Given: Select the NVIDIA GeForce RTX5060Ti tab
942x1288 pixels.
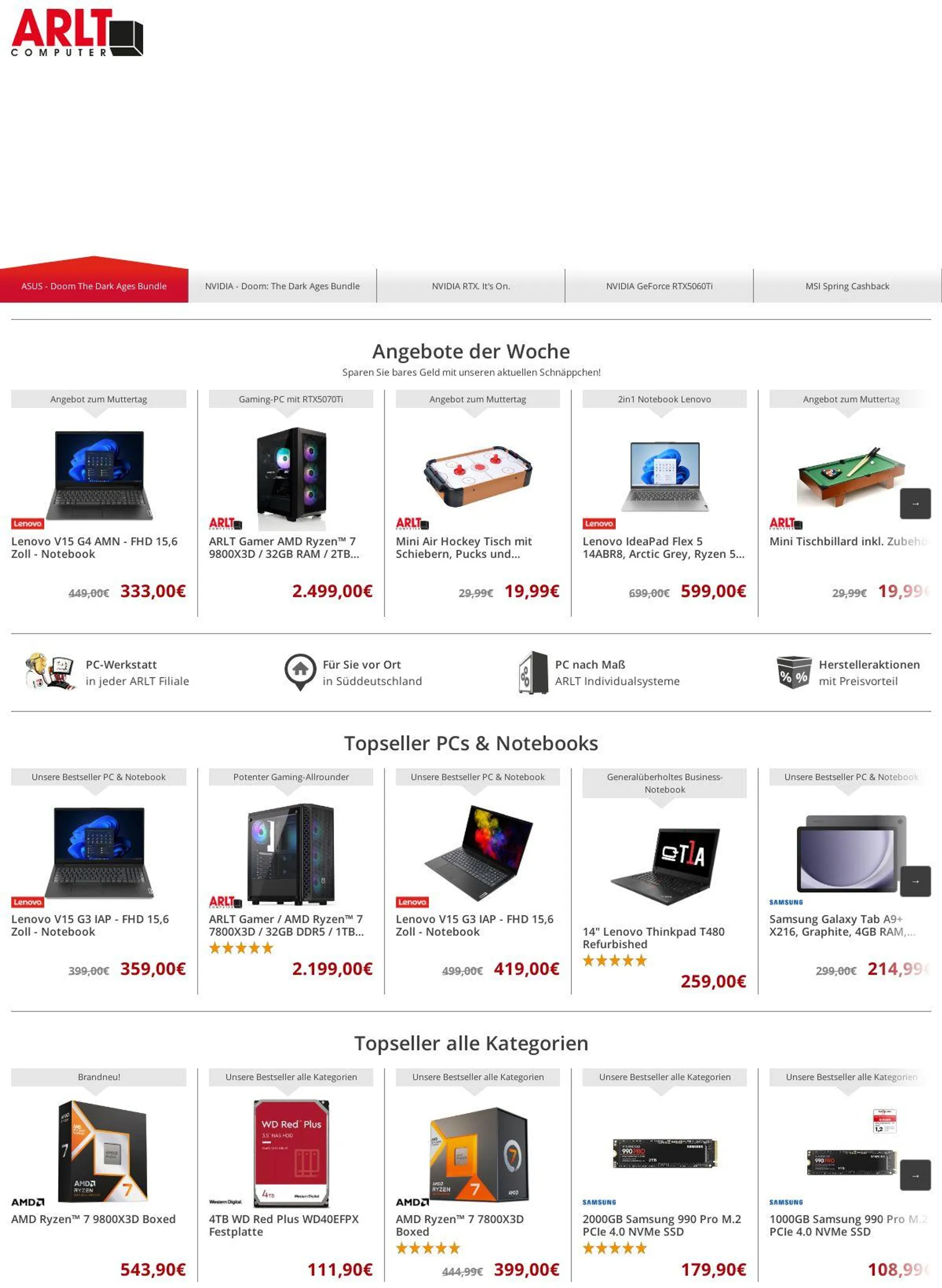Looking at the screenshot, I should [659, 286].
